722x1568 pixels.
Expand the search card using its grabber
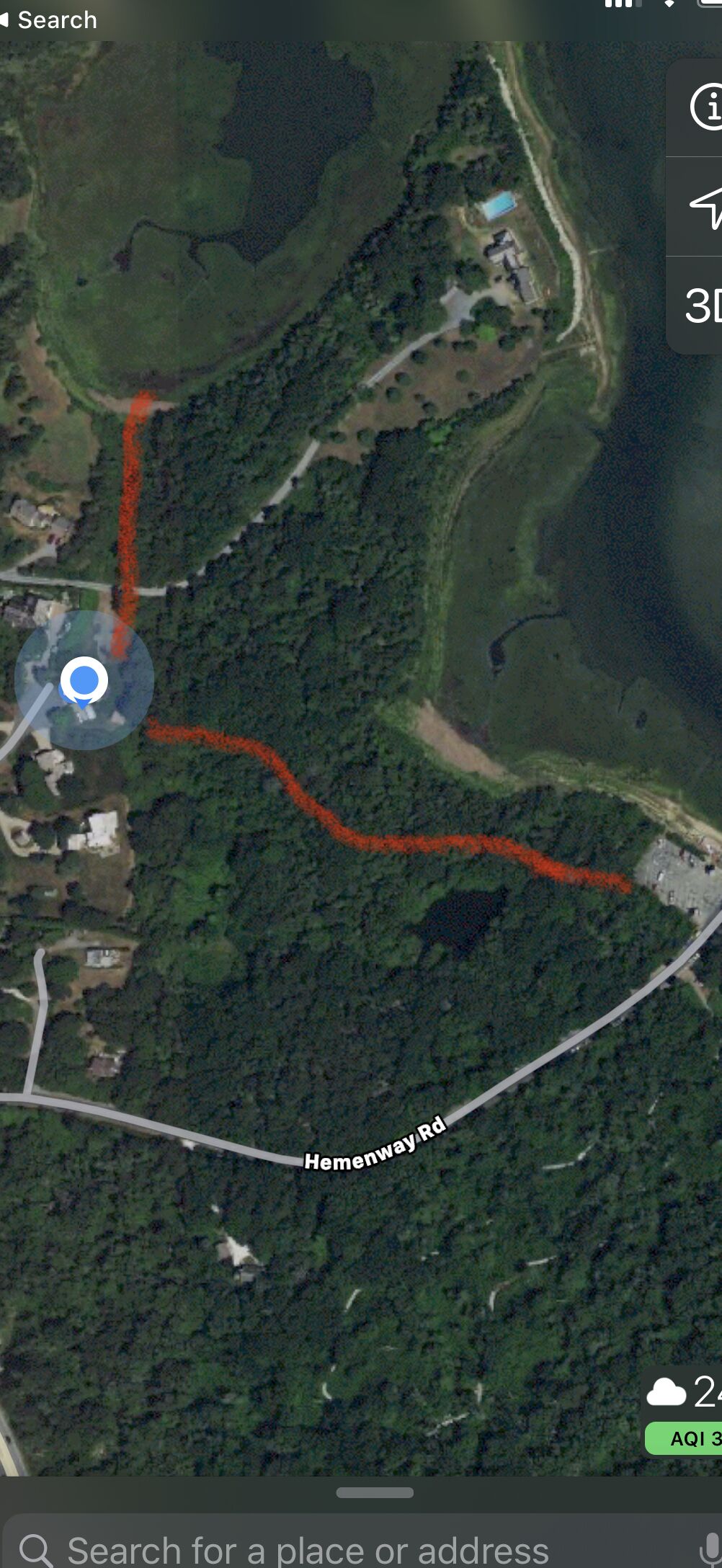(x=375, y=1493)
